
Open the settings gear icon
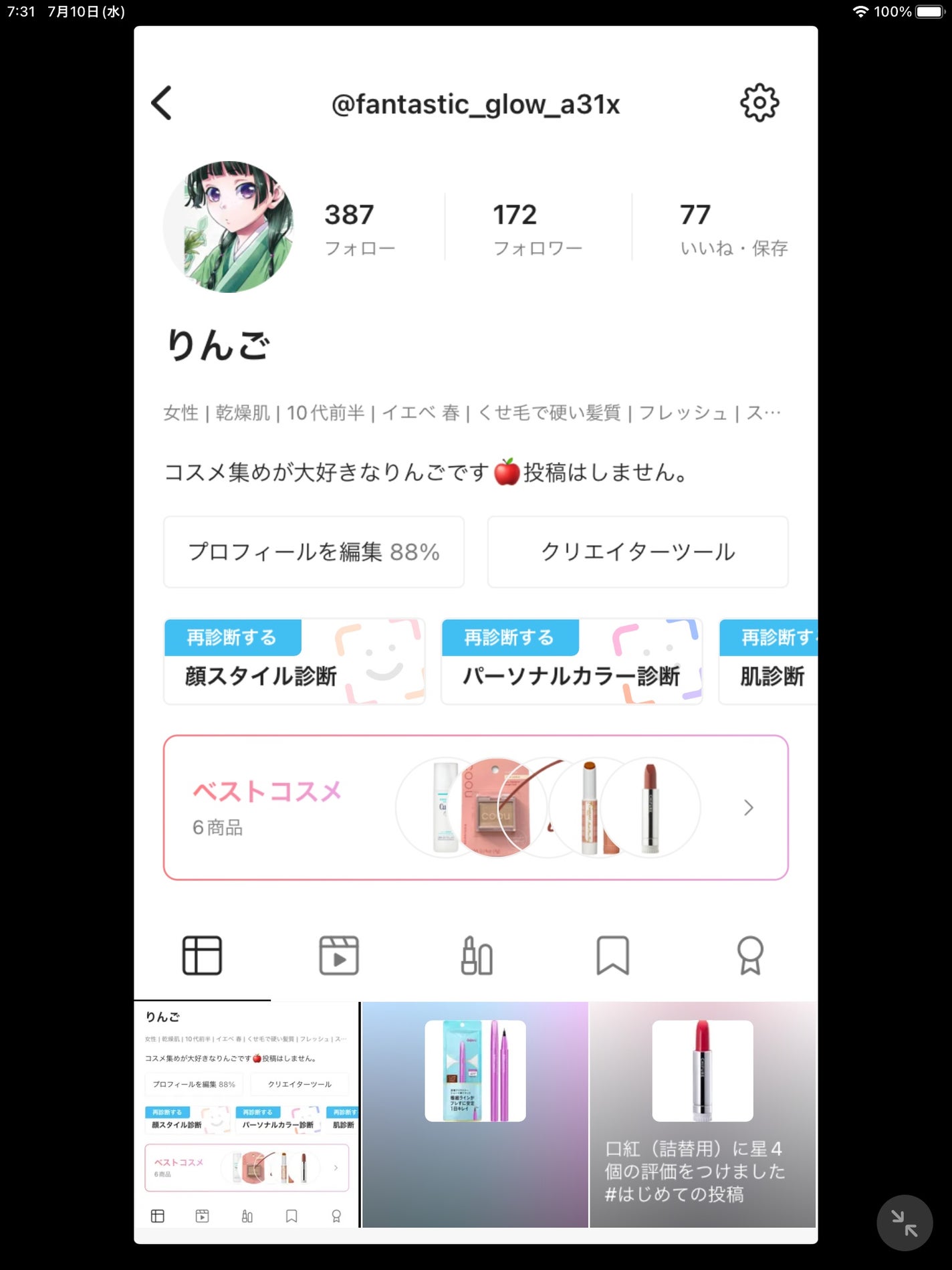pyautogui.click(x=759, y=102)
